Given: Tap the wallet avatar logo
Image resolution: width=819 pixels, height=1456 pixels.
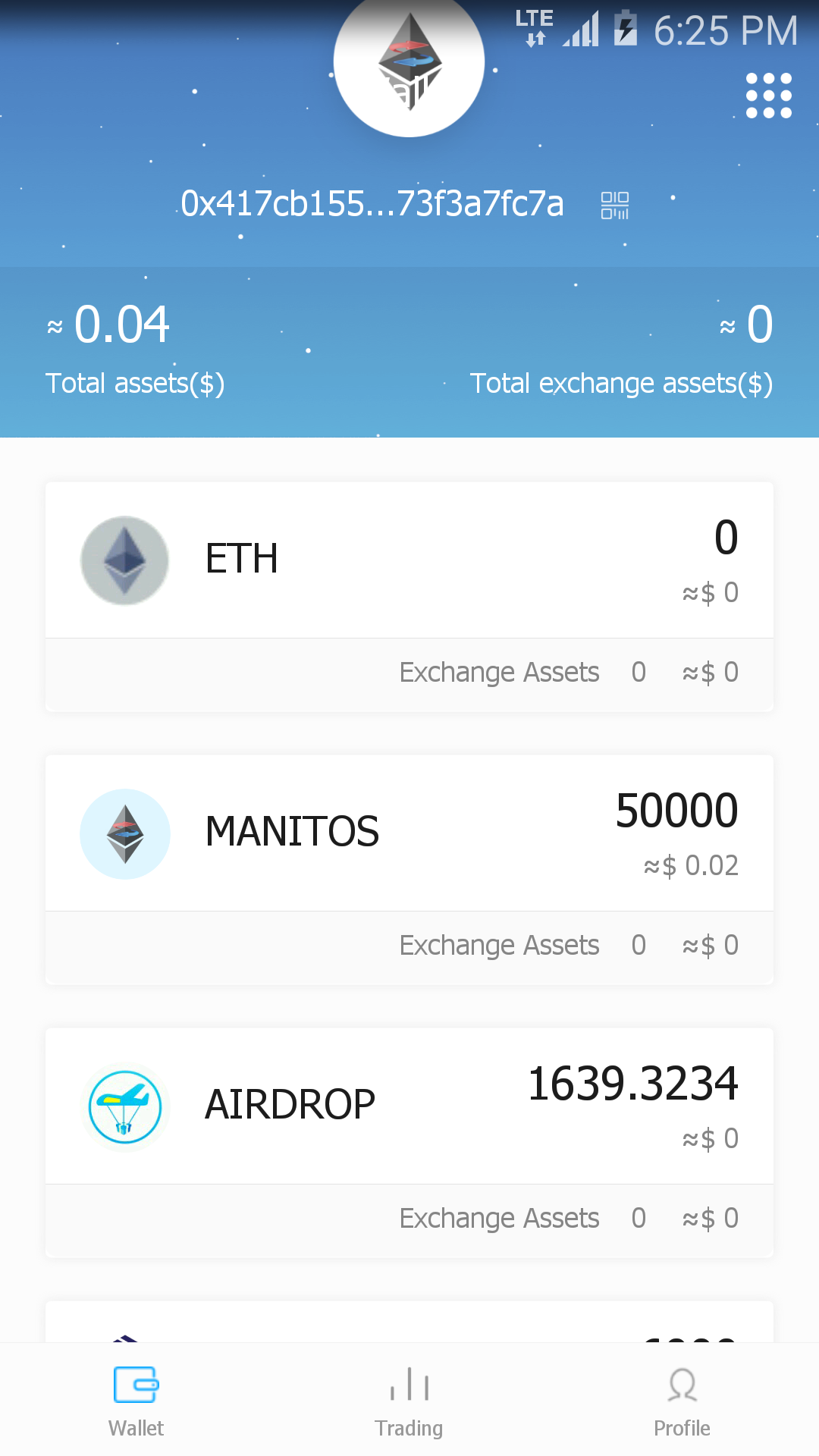Looking at the screenshot, I should click(409, 62).
